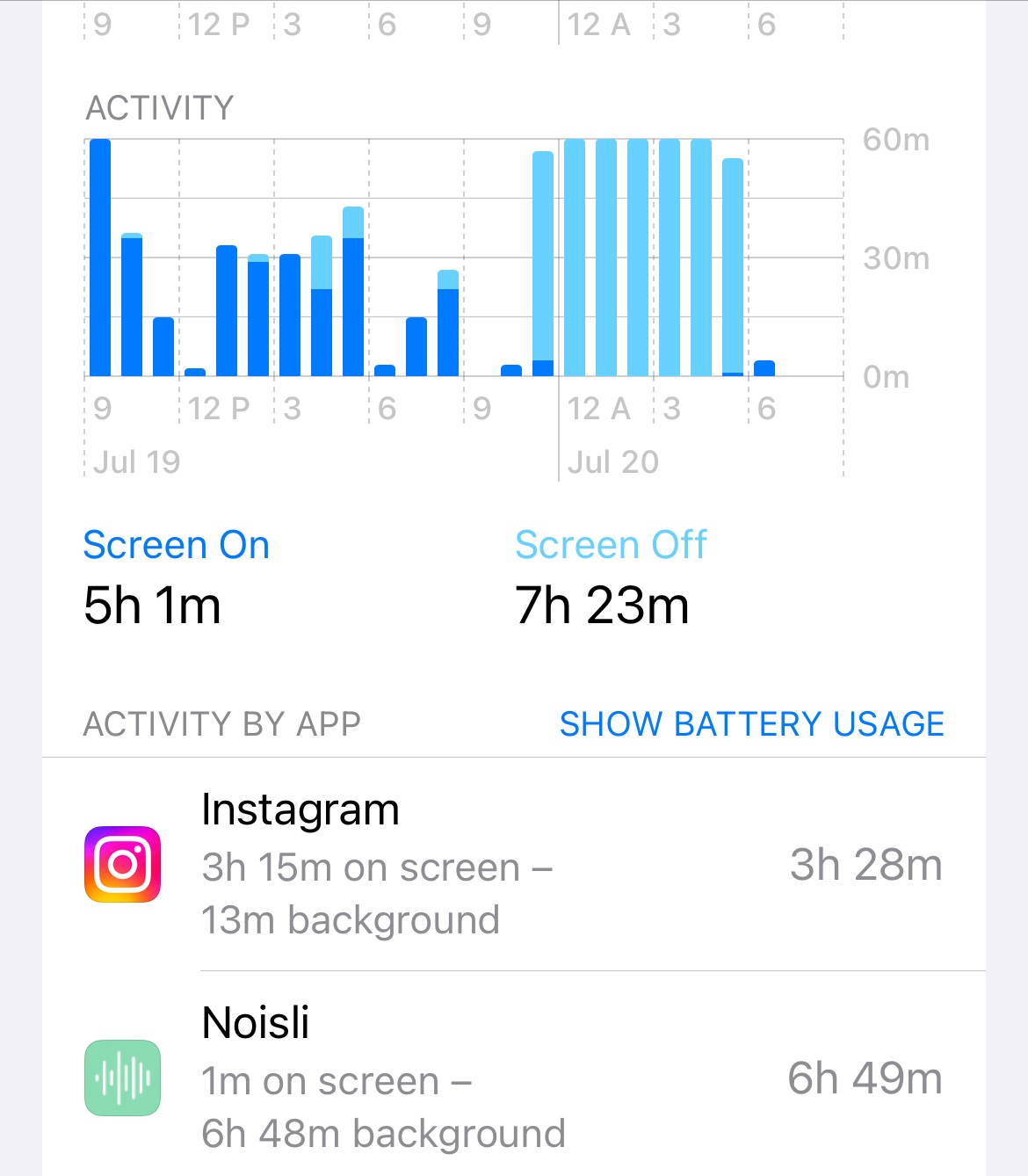Select the 9 AM activity bar on Jul 19
This screenshot has width=1028, height=1176.
click(100, 258)
